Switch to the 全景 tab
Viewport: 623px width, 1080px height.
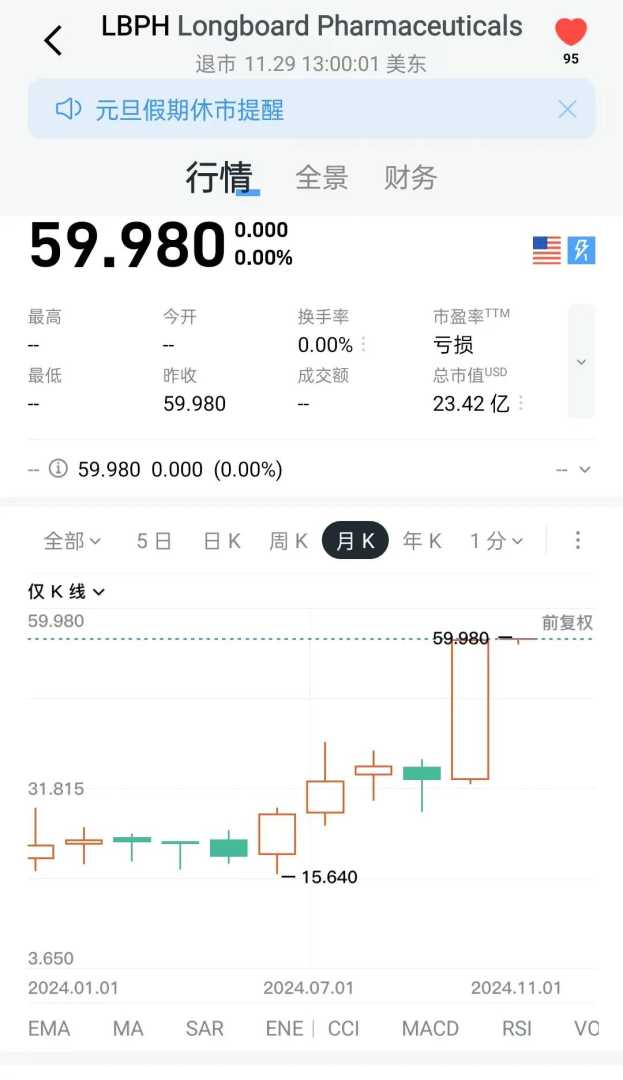coord(322,178)
